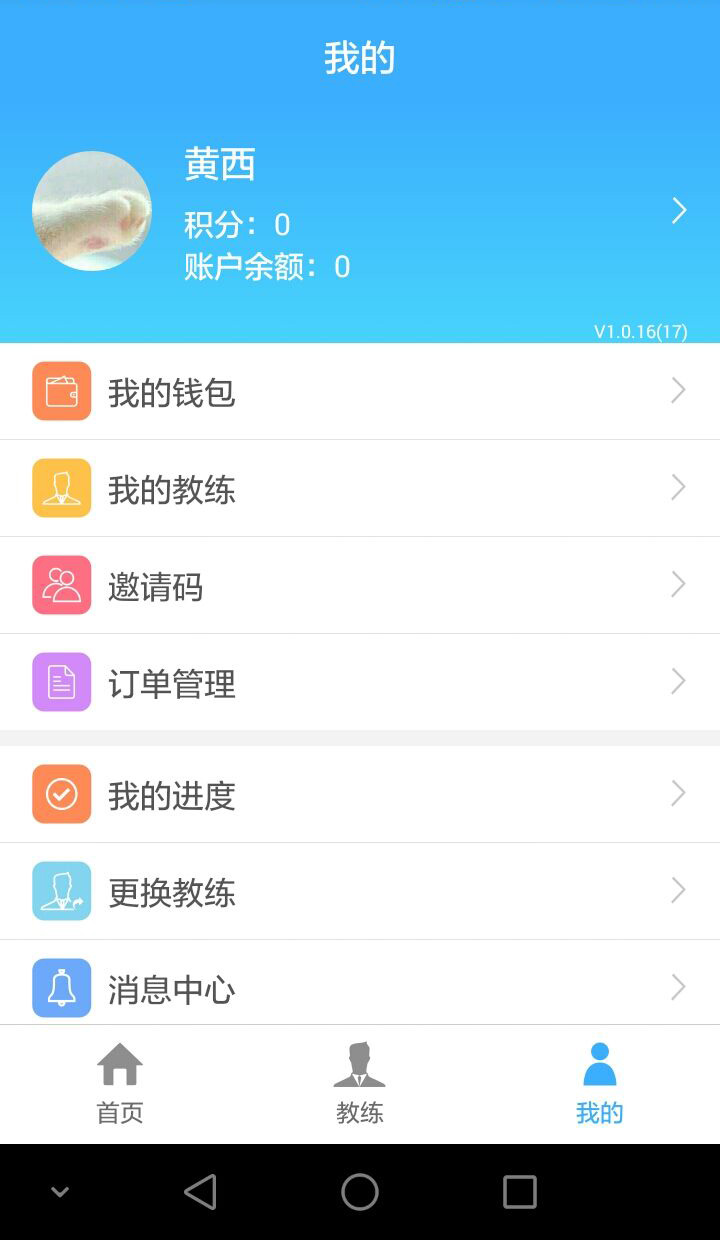
Task: View 我的进度 my progress
Action: tap(360, 795)
